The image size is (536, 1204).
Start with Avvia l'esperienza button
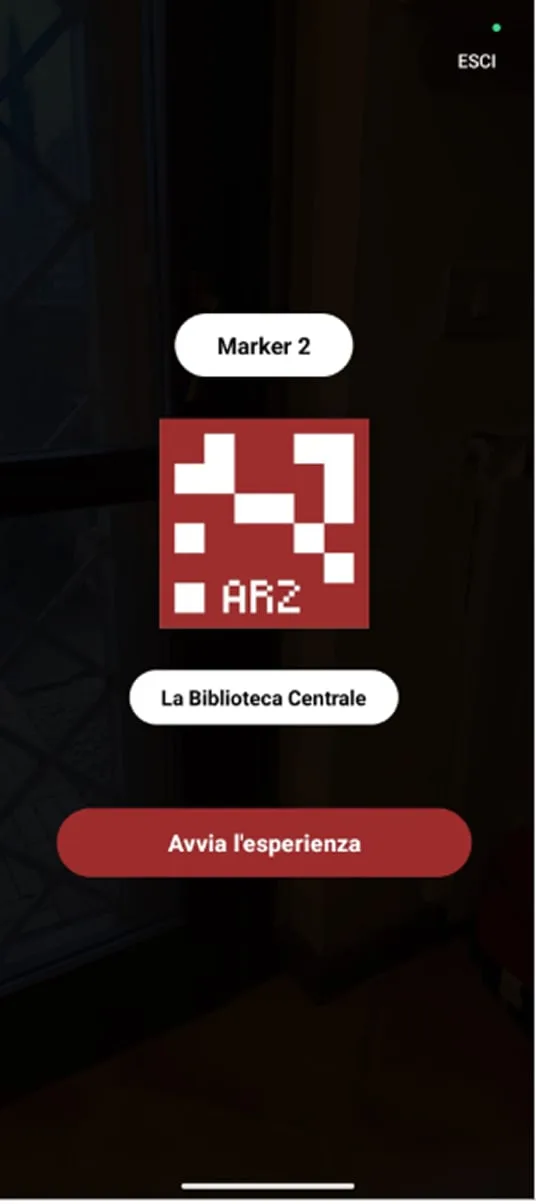point(264,843)
